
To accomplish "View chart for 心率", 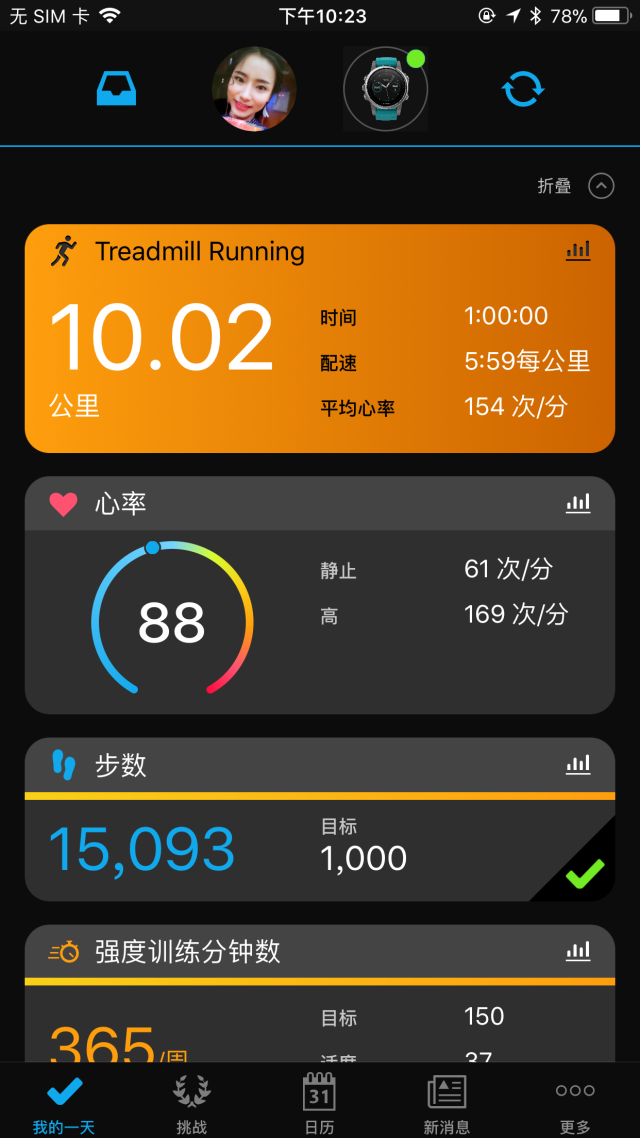I will tap(578, 503).
